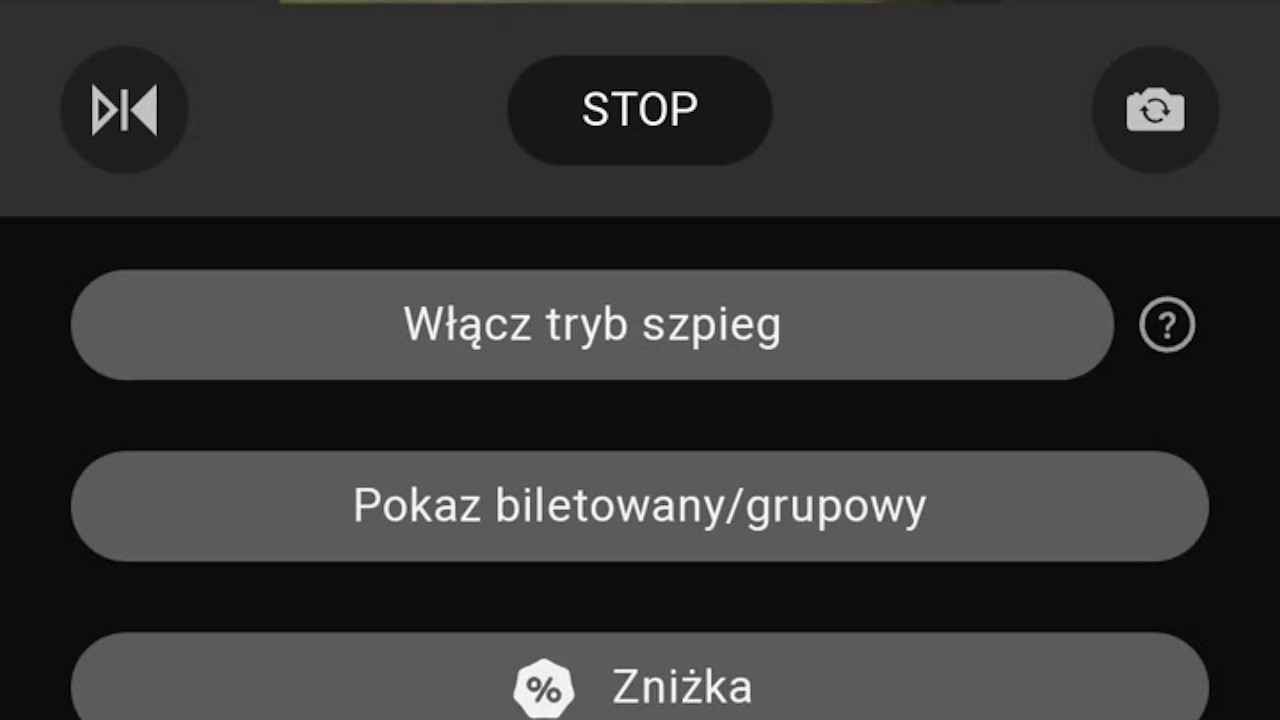
Task: Enable spy mode (Włącz tryb szpieg)
Action: [591, 325]
